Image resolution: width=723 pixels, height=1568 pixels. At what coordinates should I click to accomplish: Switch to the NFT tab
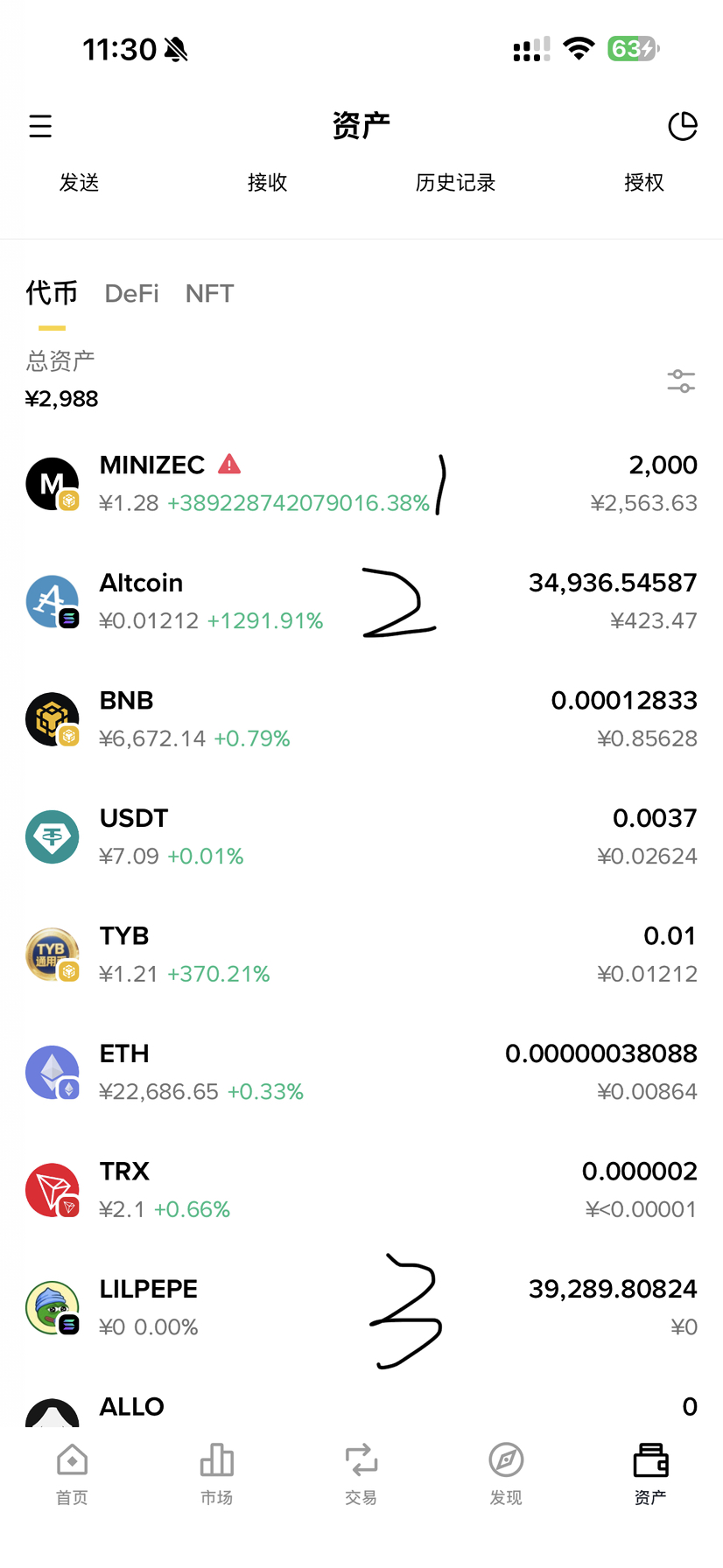pos(209,293)
